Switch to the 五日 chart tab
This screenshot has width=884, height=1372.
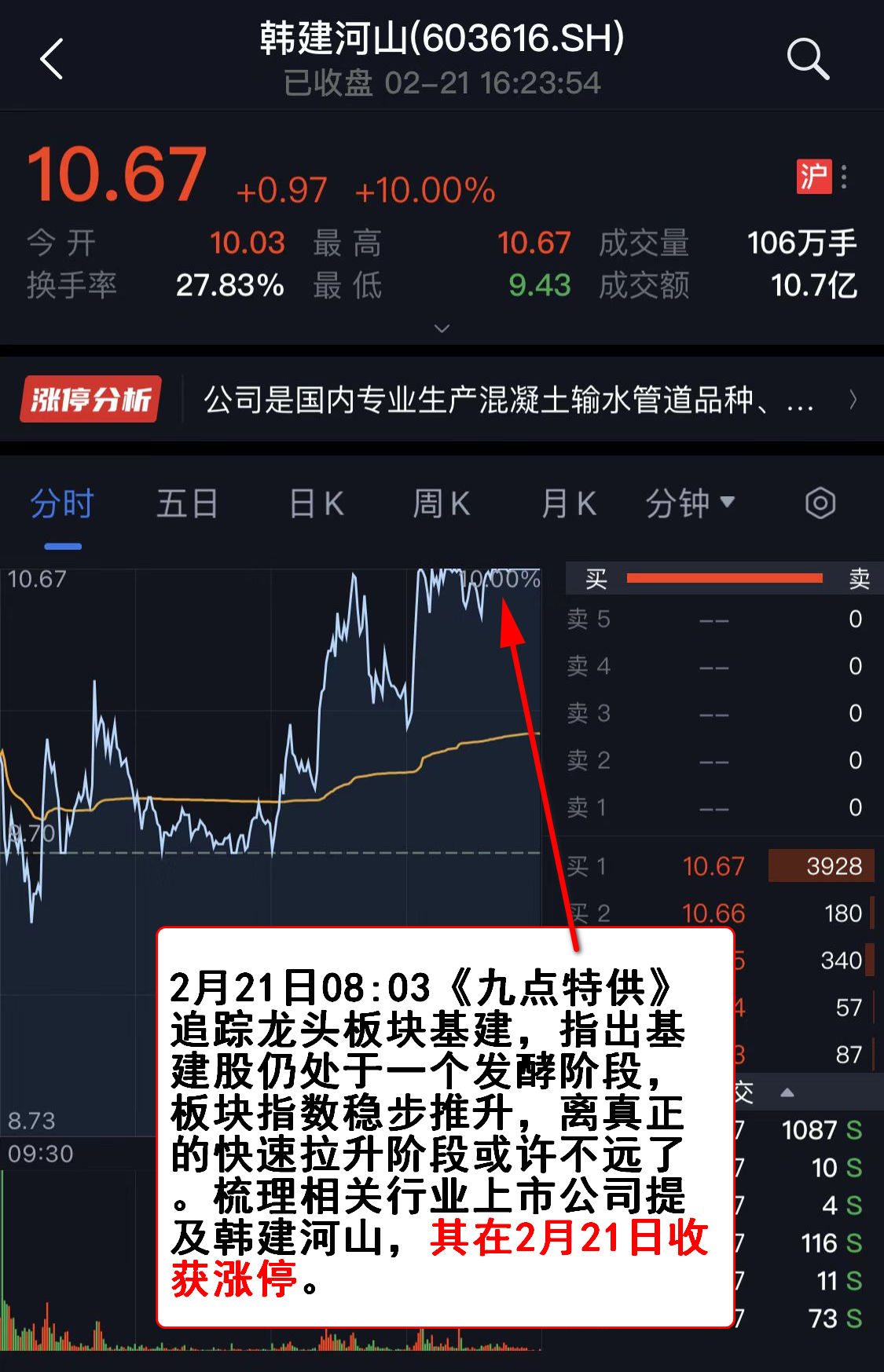(x=187, y=504)
